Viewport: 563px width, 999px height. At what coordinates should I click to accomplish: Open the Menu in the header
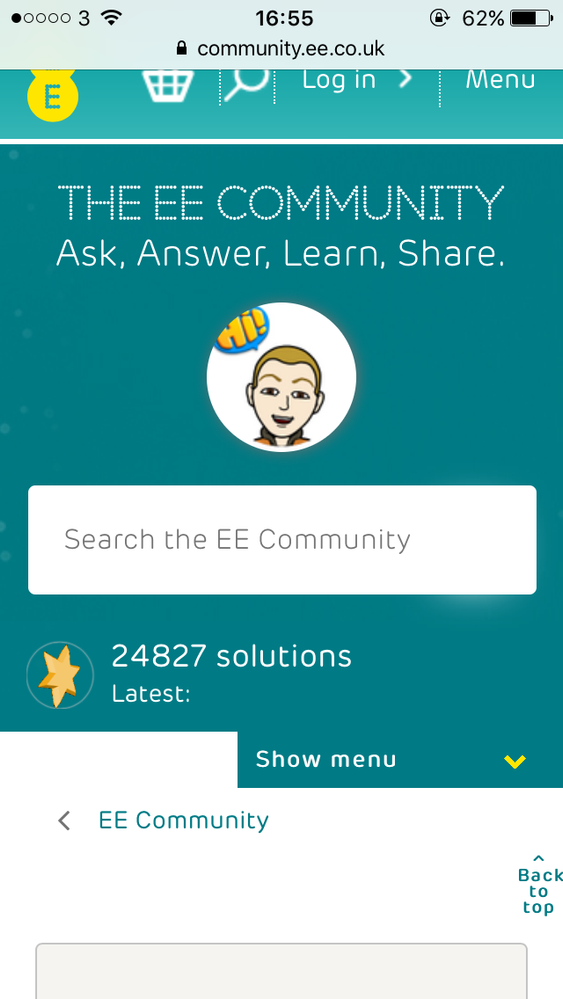501,80
